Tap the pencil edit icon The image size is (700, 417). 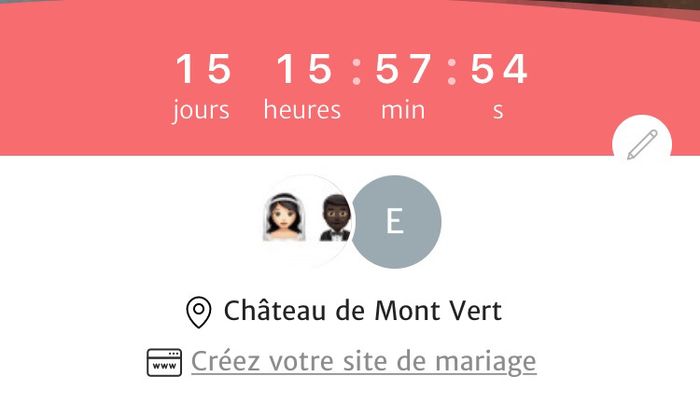[642, 145]
